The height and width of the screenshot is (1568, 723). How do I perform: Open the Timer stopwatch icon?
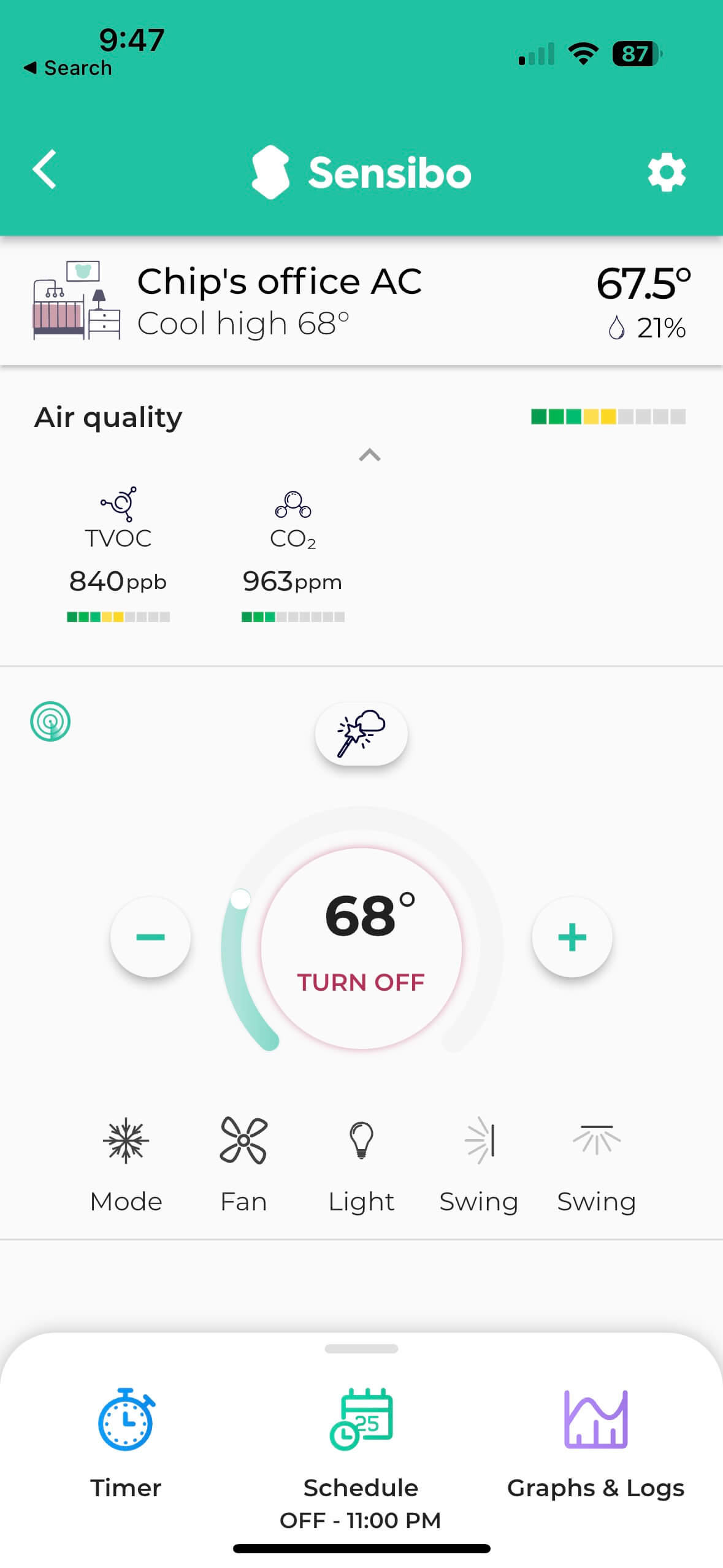[x=126, y=1422]
